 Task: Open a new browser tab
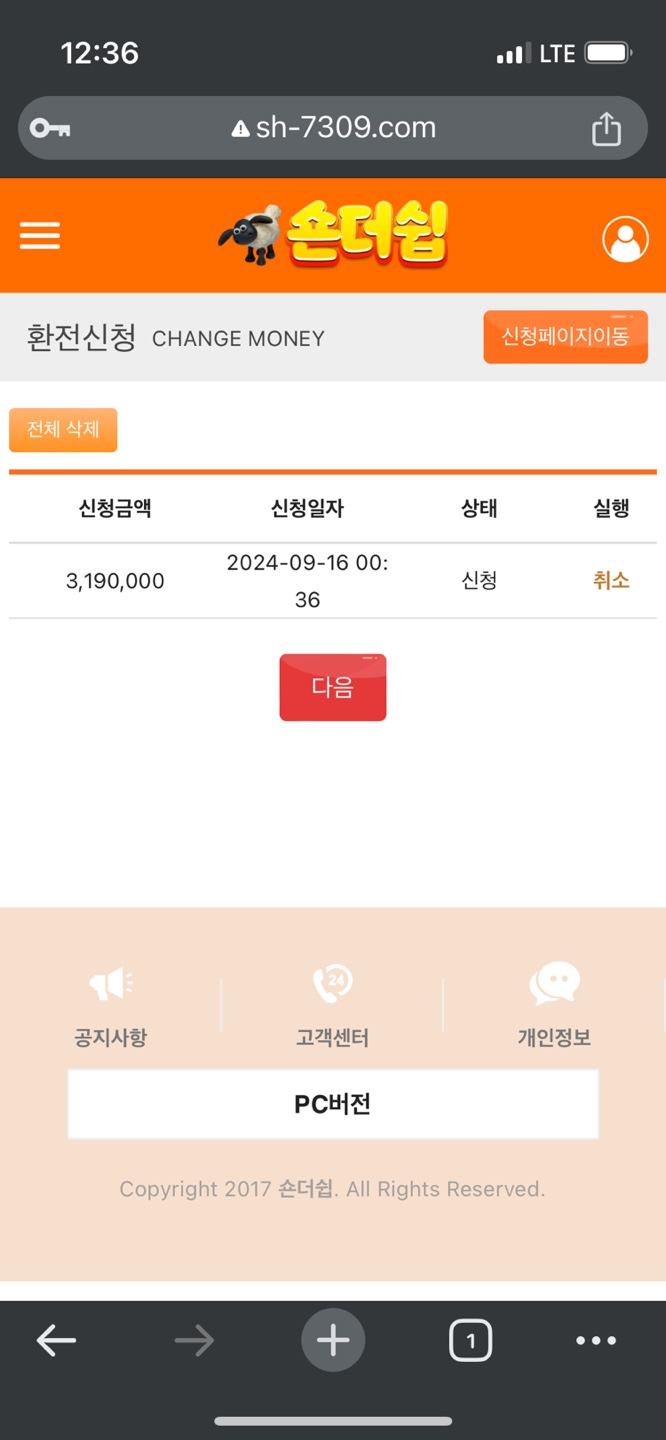(x=332, y=1340)
